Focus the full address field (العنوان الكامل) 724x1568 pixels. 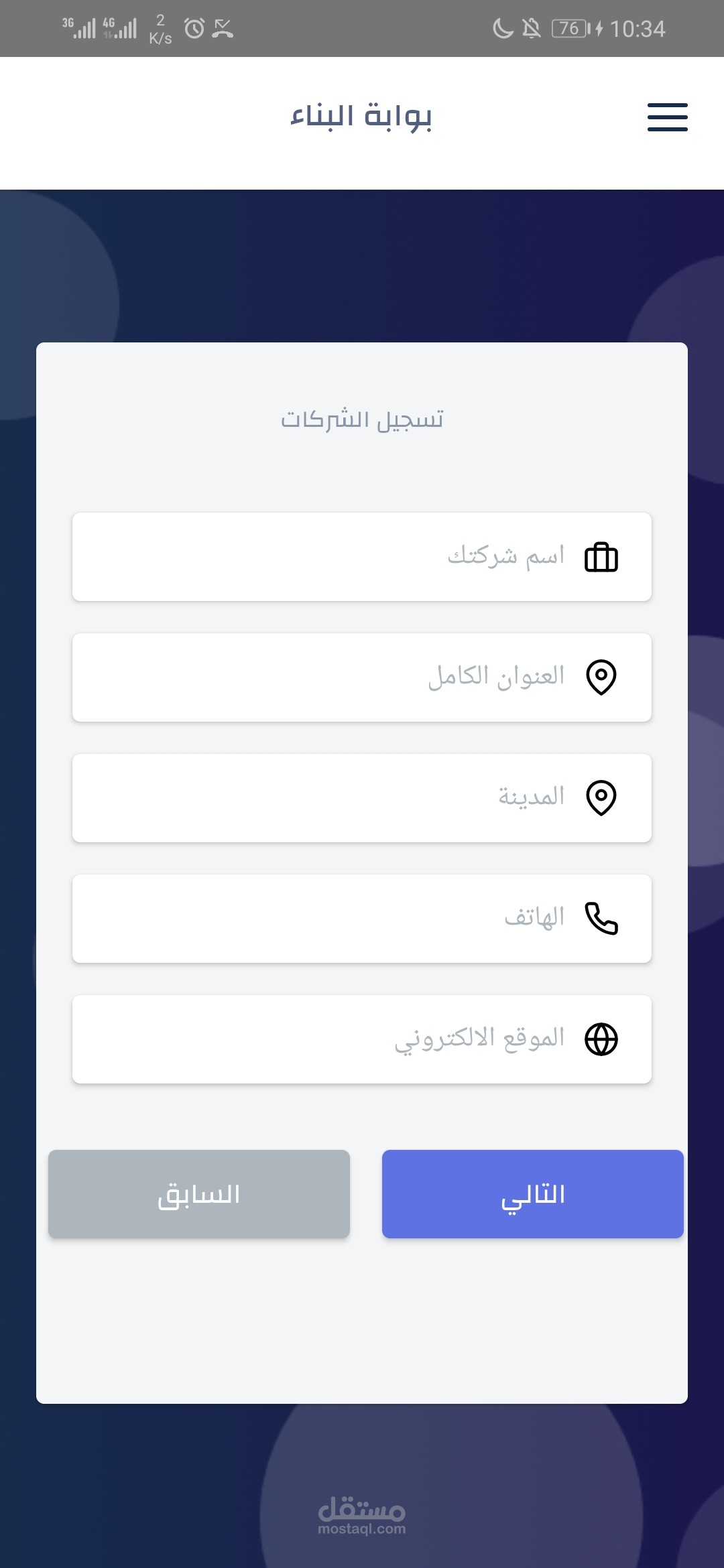coord(362,677)
